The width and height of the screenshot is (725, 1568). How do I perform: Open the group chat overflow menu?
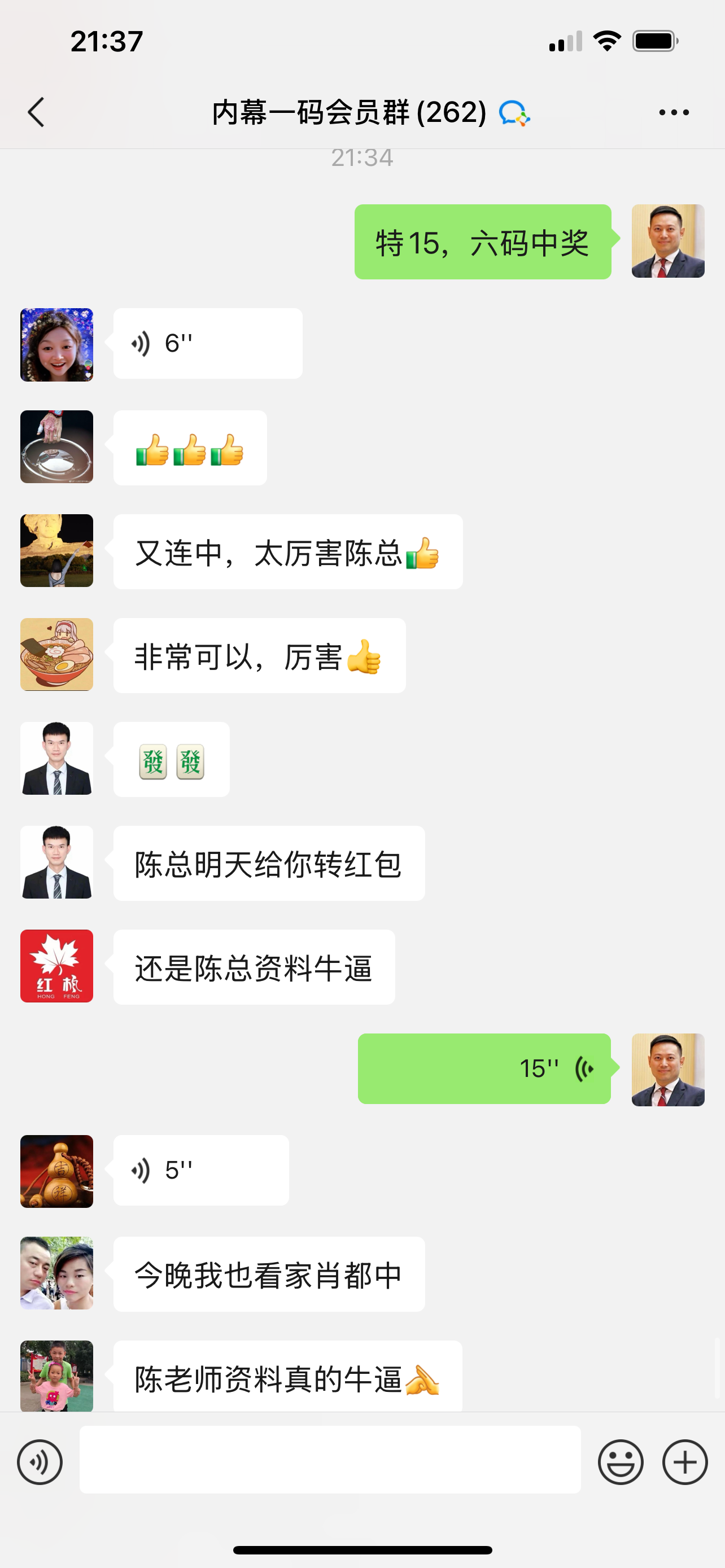674,113
